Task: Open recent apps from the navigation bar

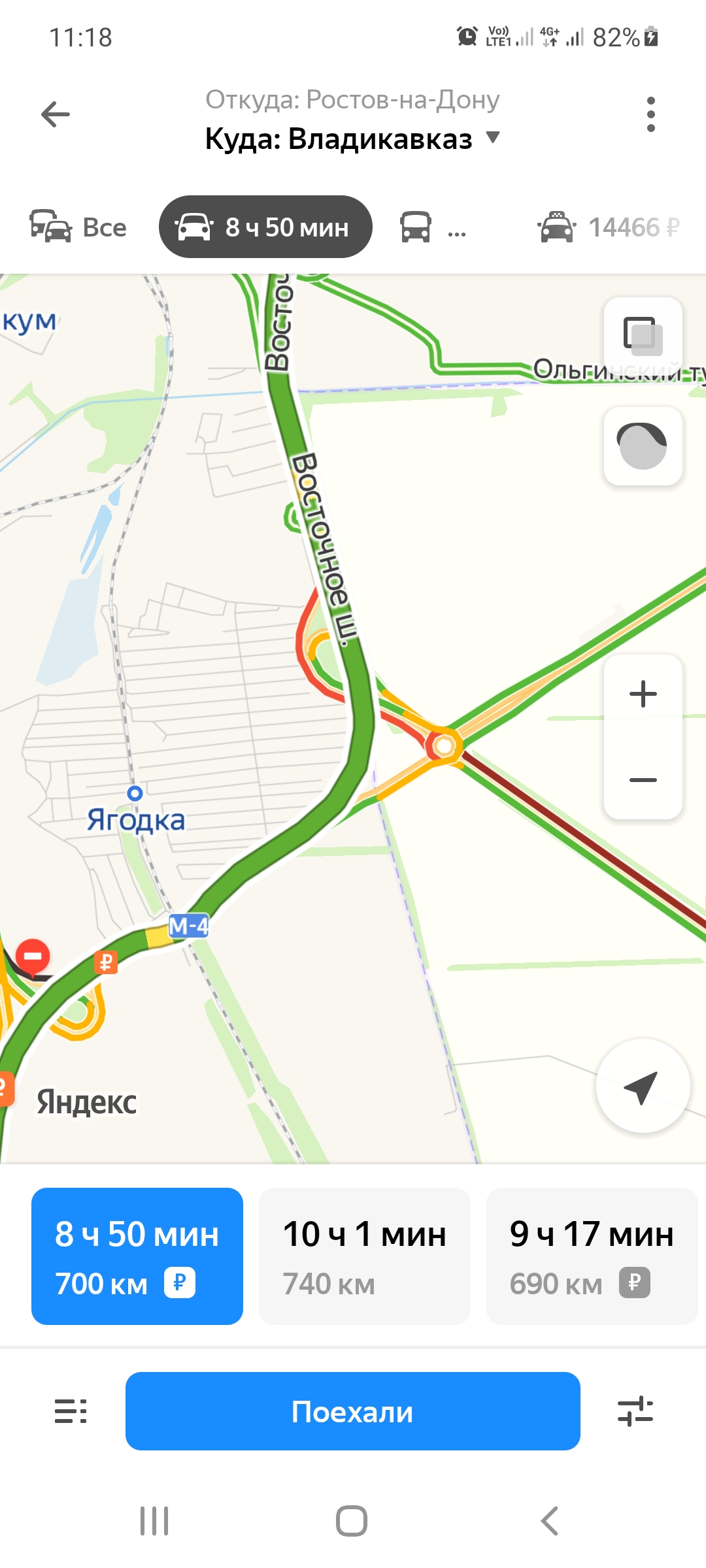Action: (155, 1521)
